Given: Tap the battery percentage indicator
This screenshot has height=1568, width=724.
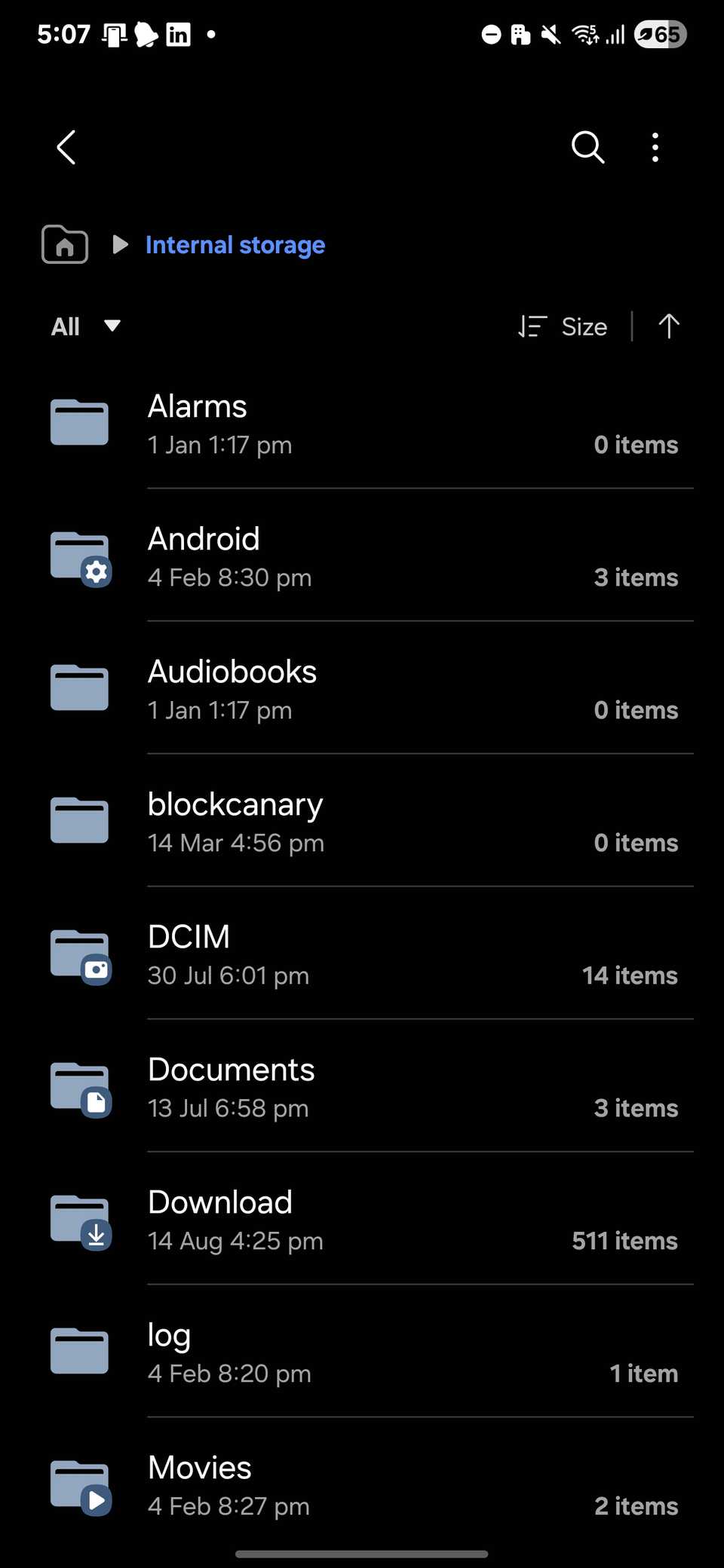Looking at the screenshot, I should click(660, 33).
